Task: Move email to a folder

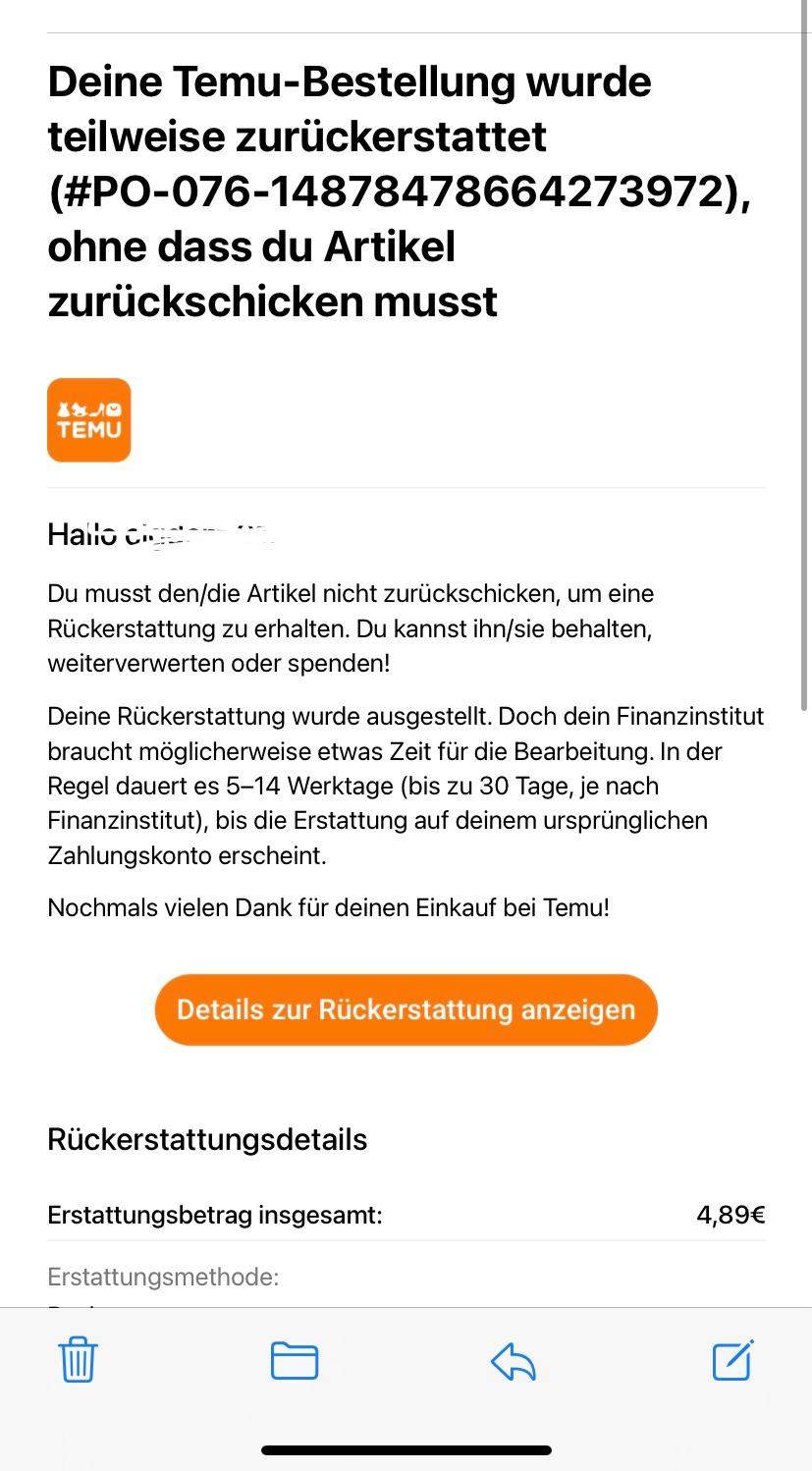Action: click(x=294, y=1361)
